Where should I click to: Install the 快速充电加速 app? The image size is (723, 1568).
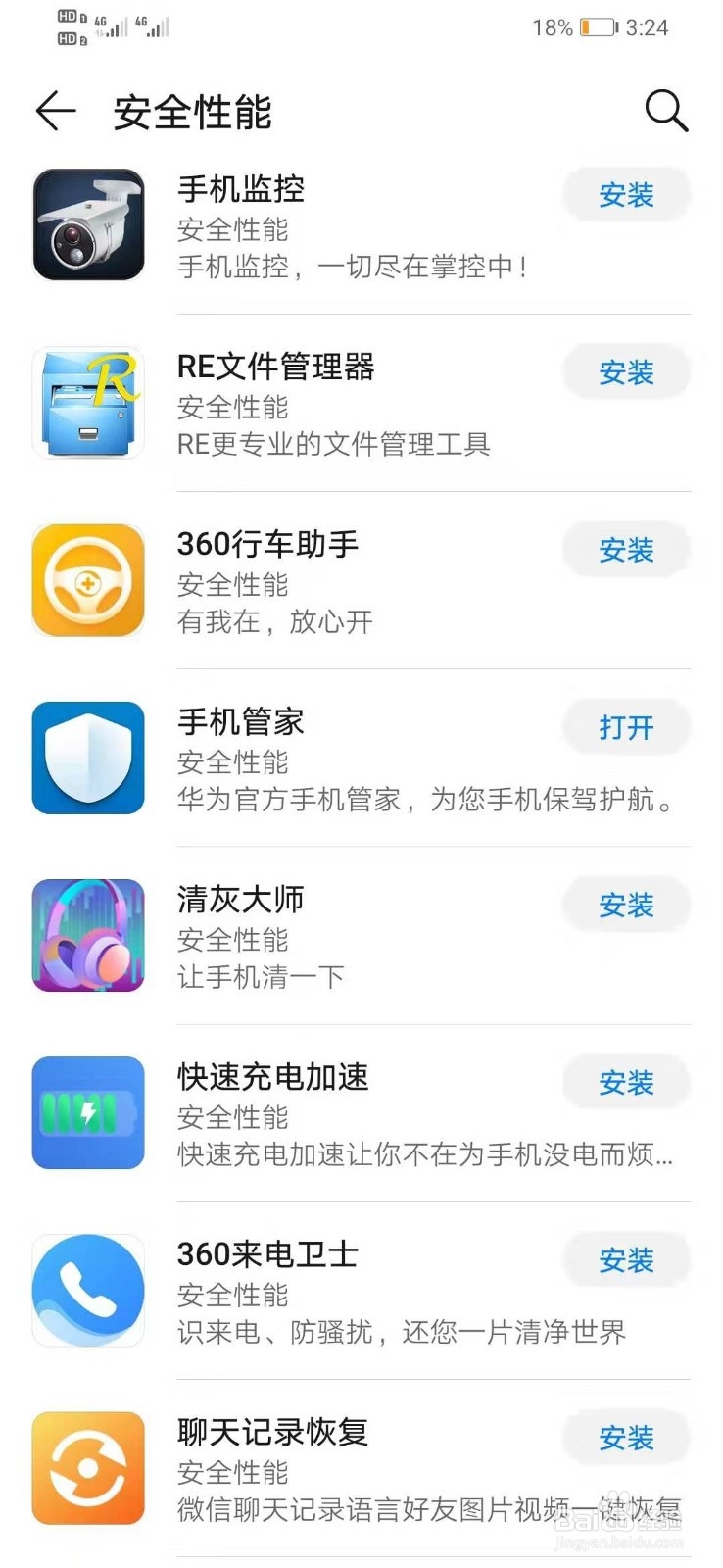pyautogui.click(x=626, y=1083)
